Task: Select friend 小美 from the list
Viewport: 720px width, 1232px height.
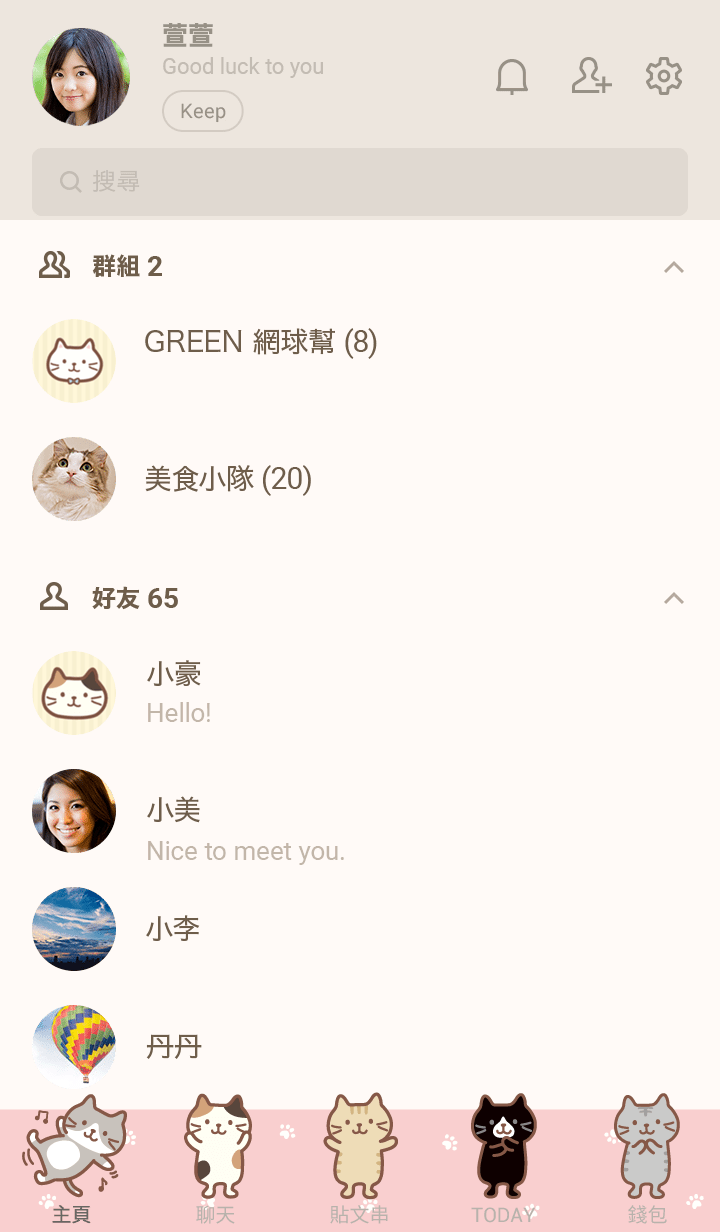Action: coord(175,828)
